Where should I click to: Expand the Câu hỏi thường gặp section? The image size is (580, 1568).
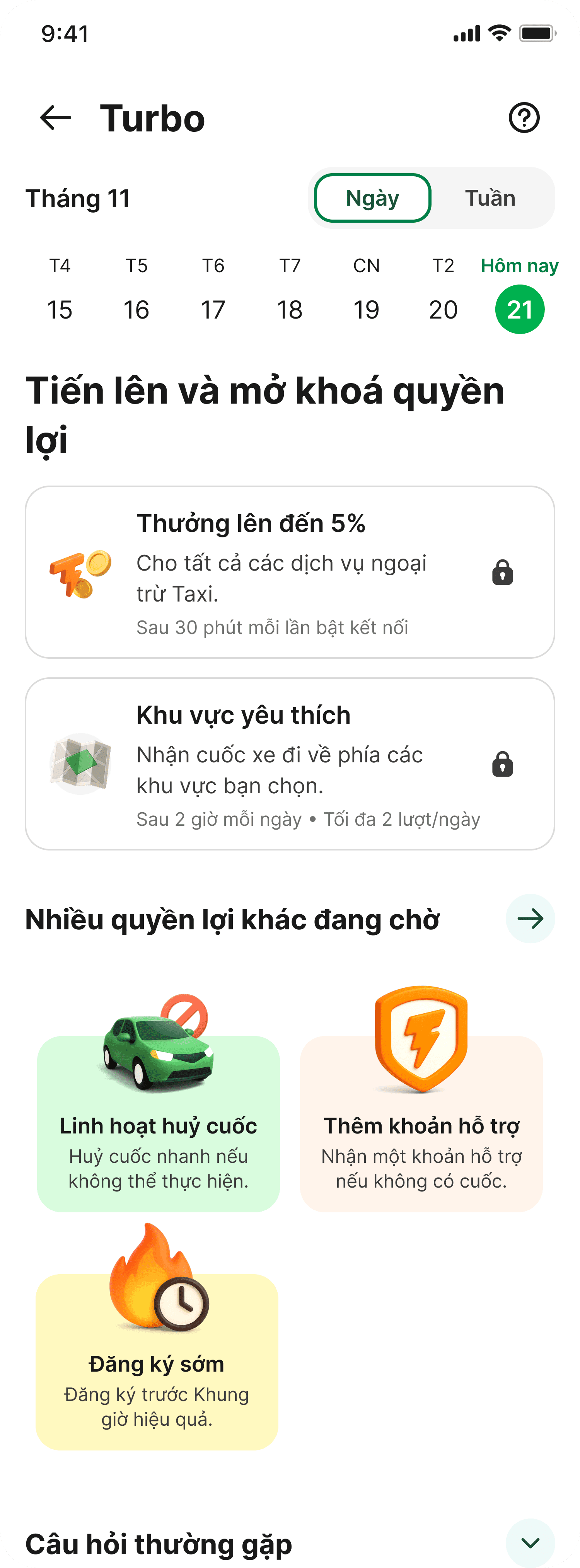point(530,1542)
